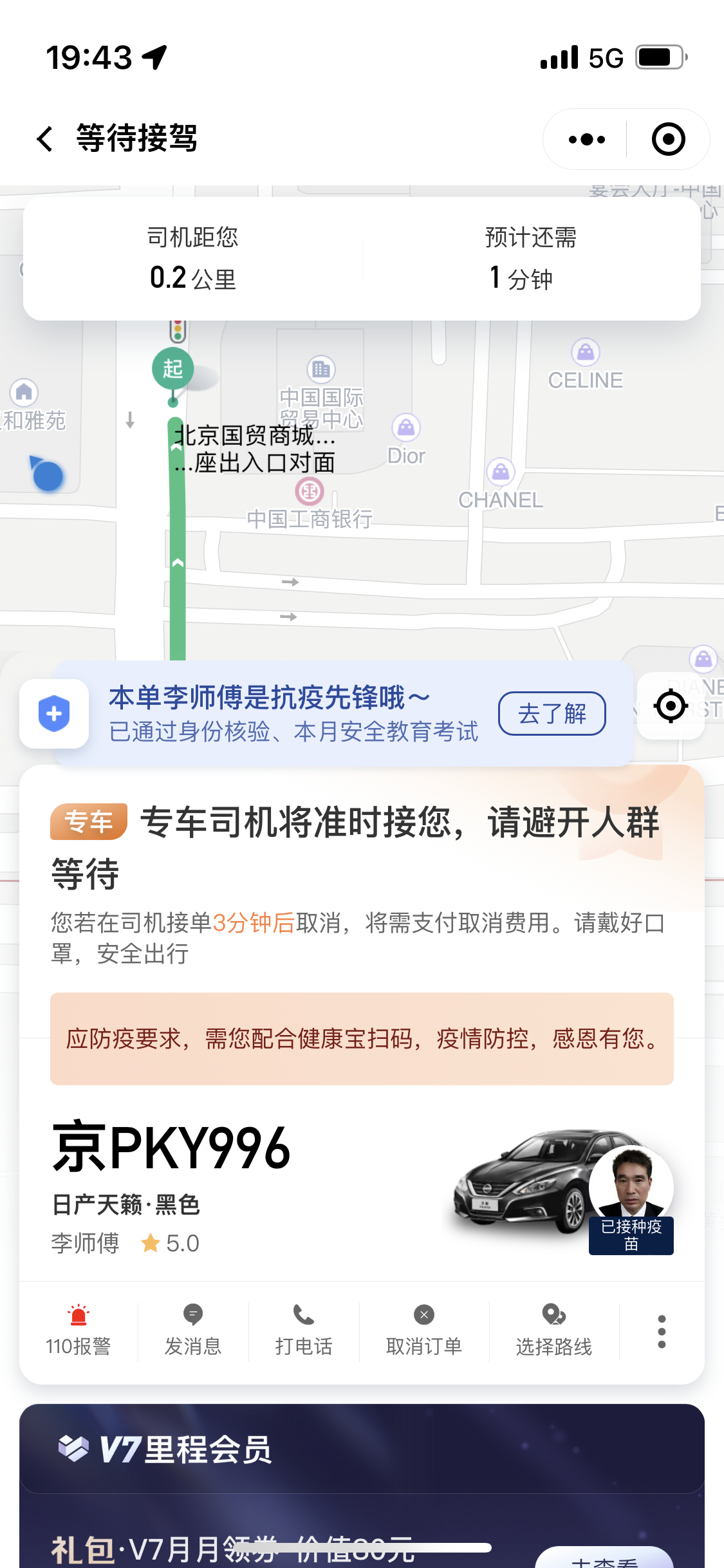Call the driver with 打电话
Viewport: 724px width, 1568px height.
tap(304, 1330)
